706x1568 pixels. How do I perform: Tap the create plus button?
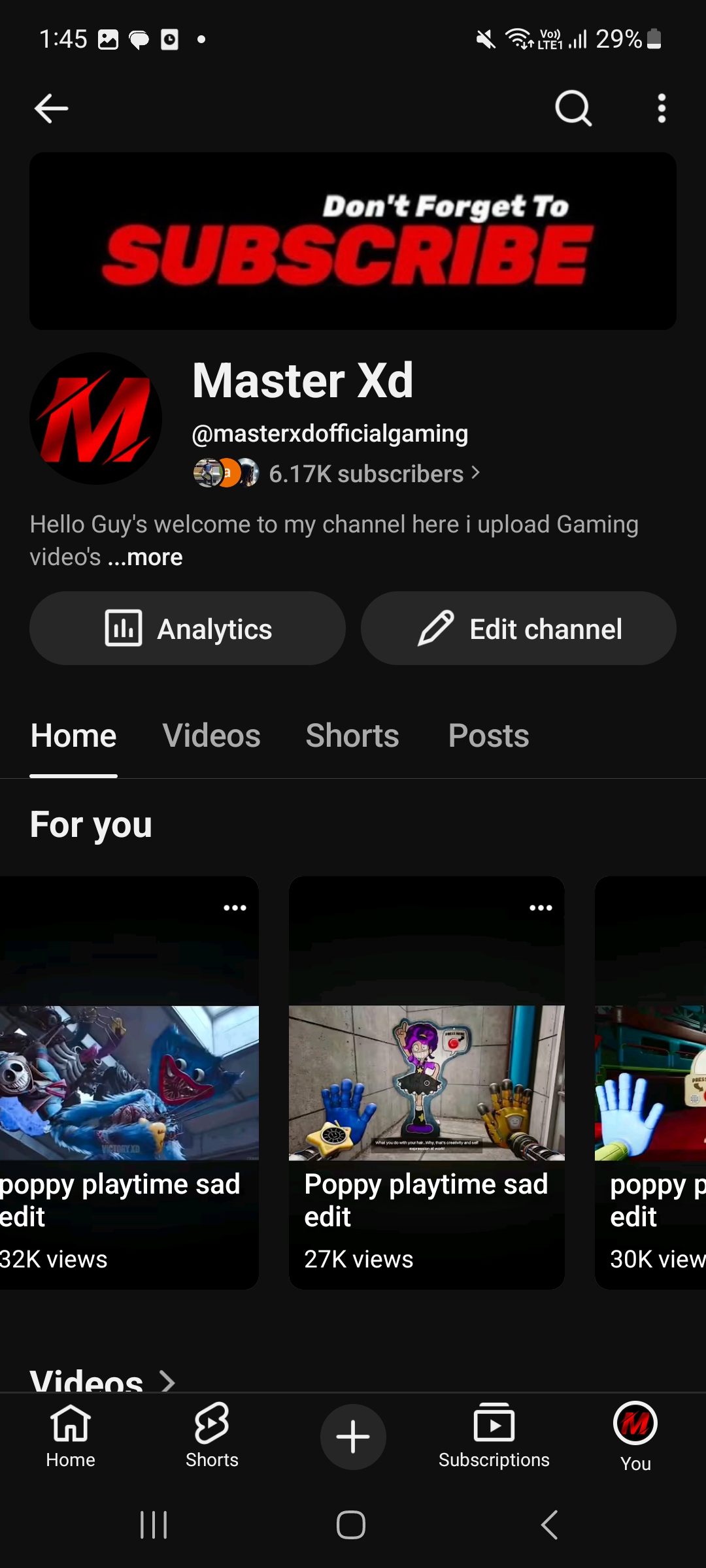[353, 1437]
